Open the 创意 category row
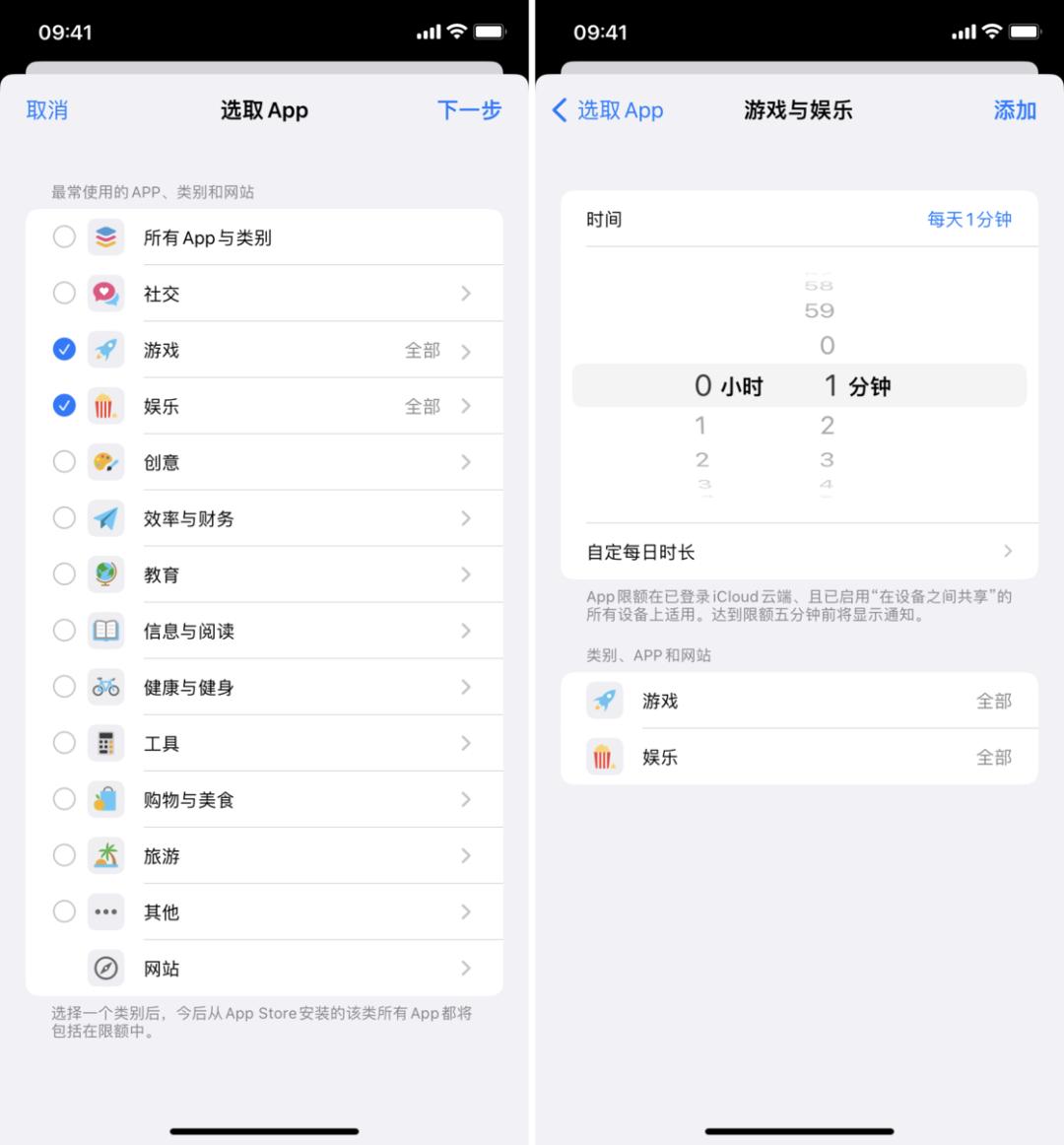Viewport: 1064px width, 1145px height. 264,462
